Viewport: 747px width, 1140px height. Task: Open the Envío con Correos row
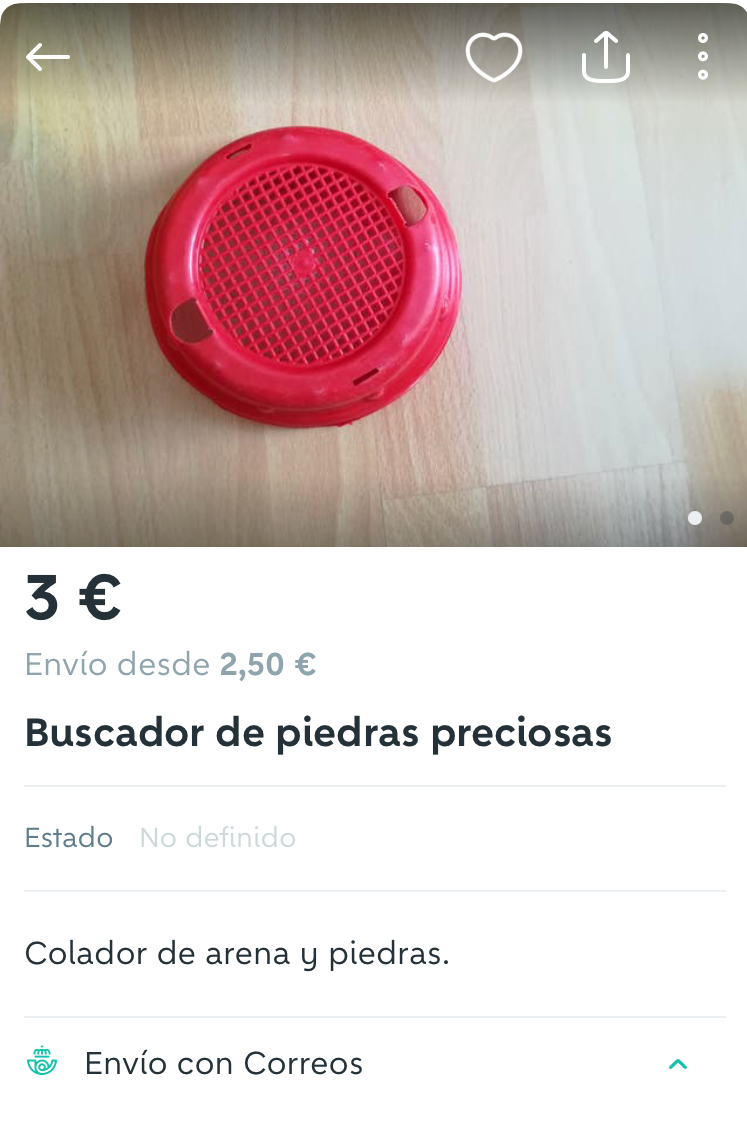pyautogui.click(x=224, y=1063)
